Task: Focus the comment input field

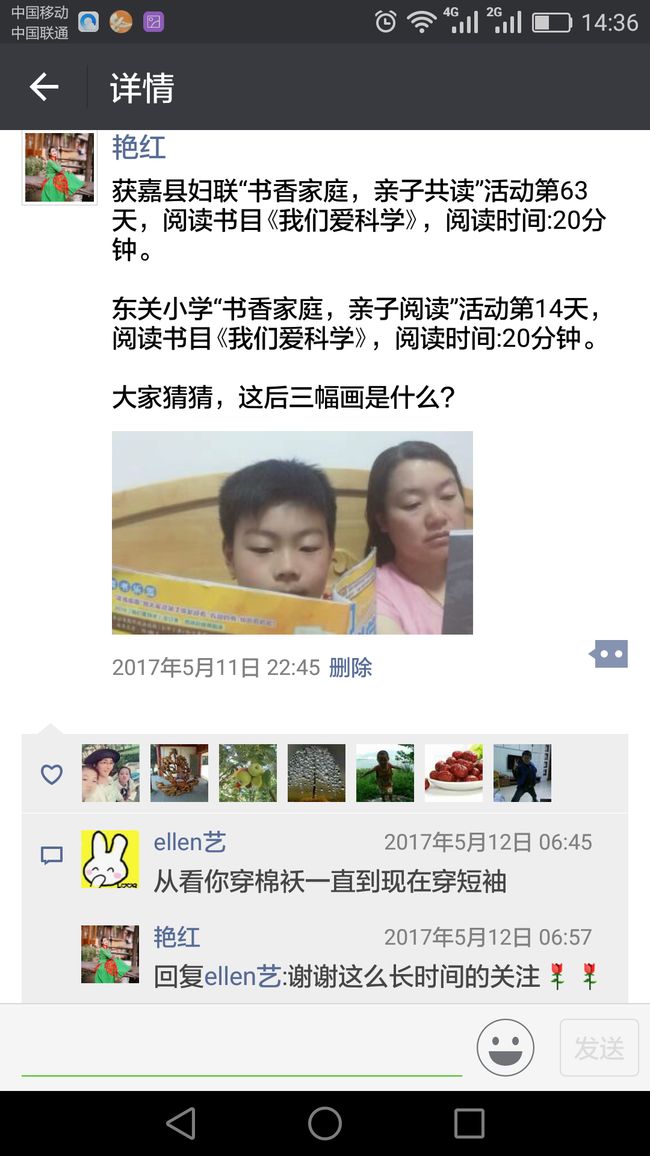Action: [x=242, y=1051]
